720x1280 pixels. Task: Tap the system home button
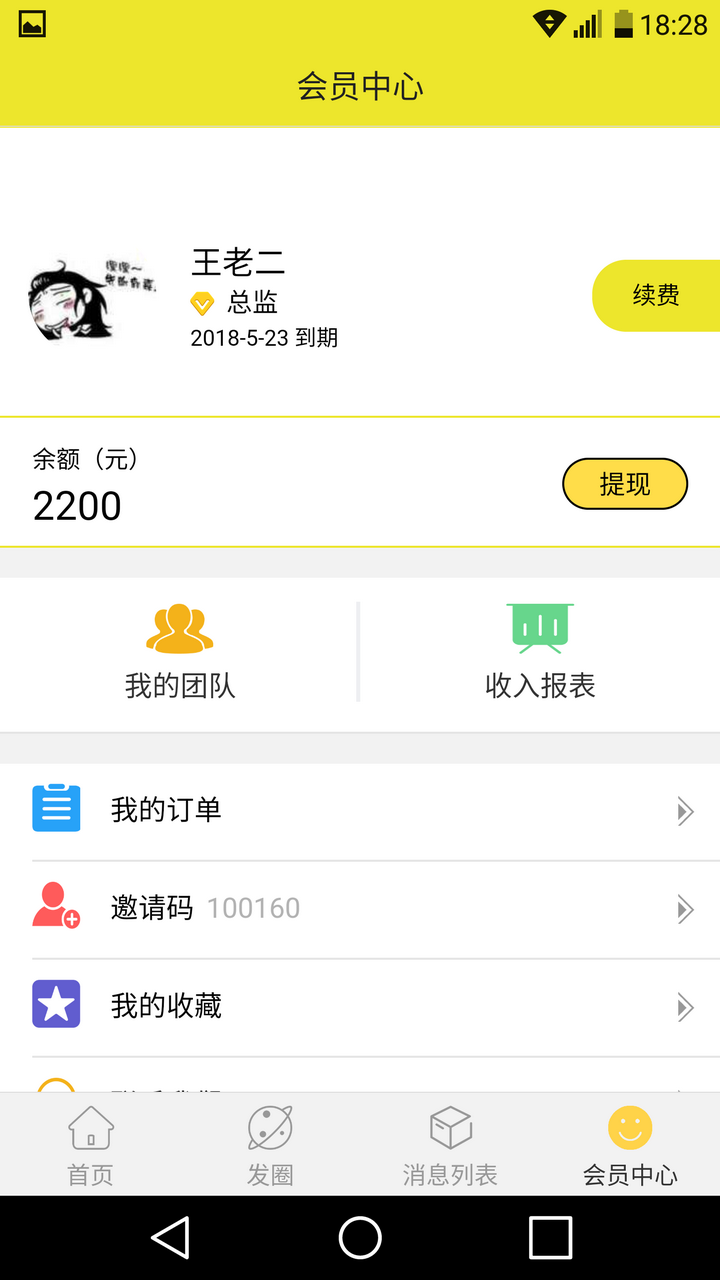click(360, 1238)
